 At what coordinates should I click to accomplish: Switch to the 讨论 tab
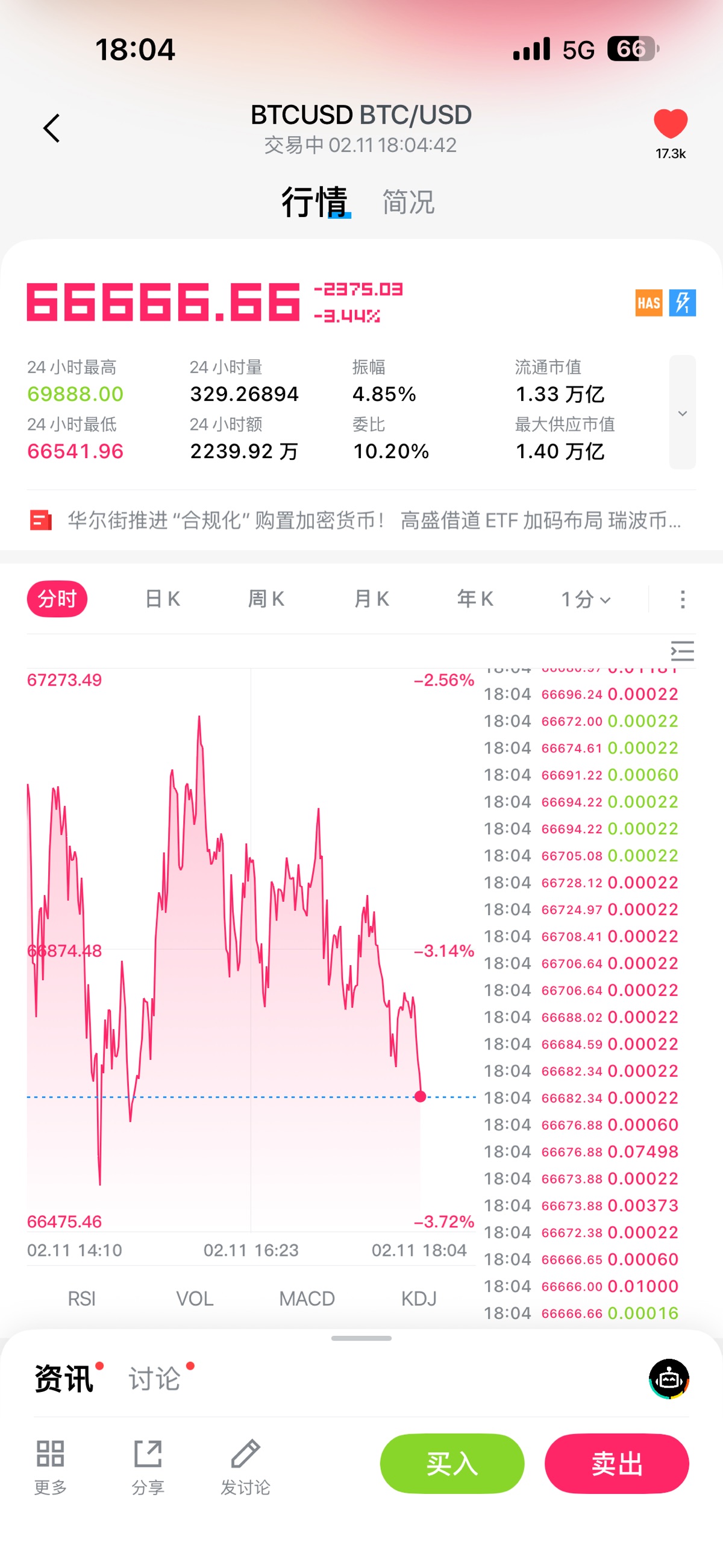coord(155,1379)
